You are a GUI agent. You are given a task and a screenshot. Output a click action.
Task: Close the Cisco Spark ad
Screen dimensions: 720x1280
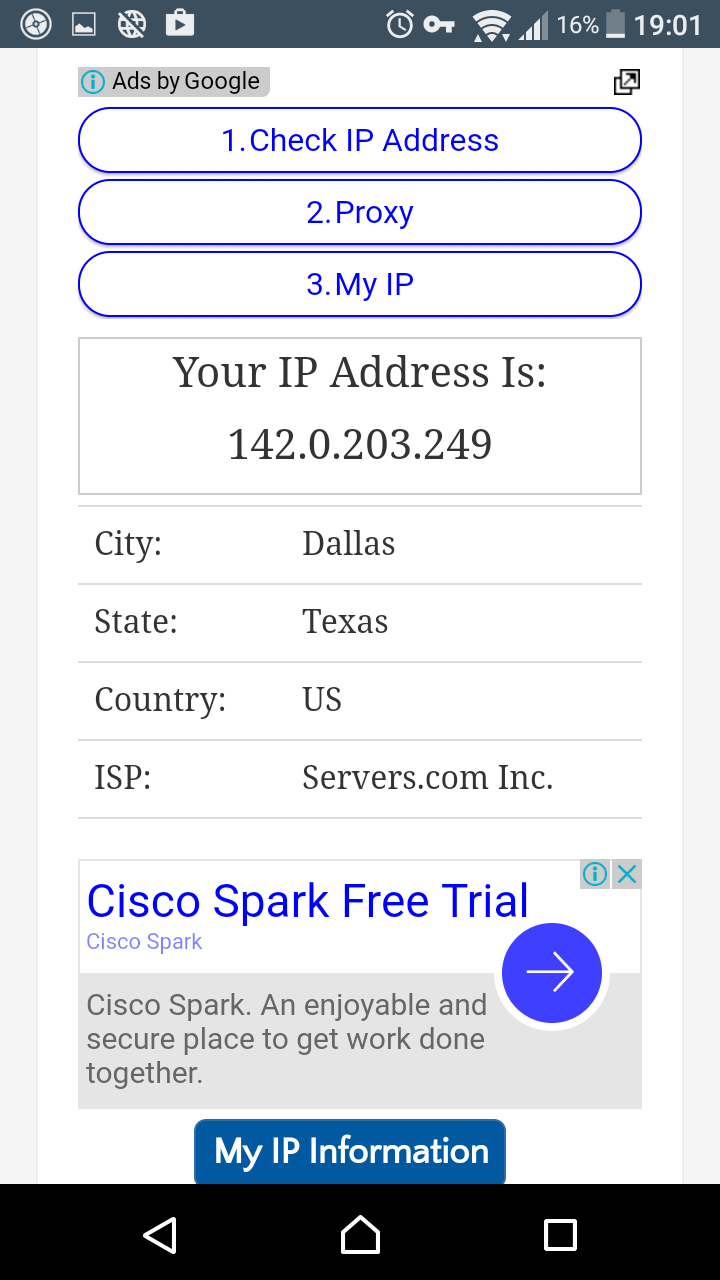pyautogui.click(x=627, y=875)
